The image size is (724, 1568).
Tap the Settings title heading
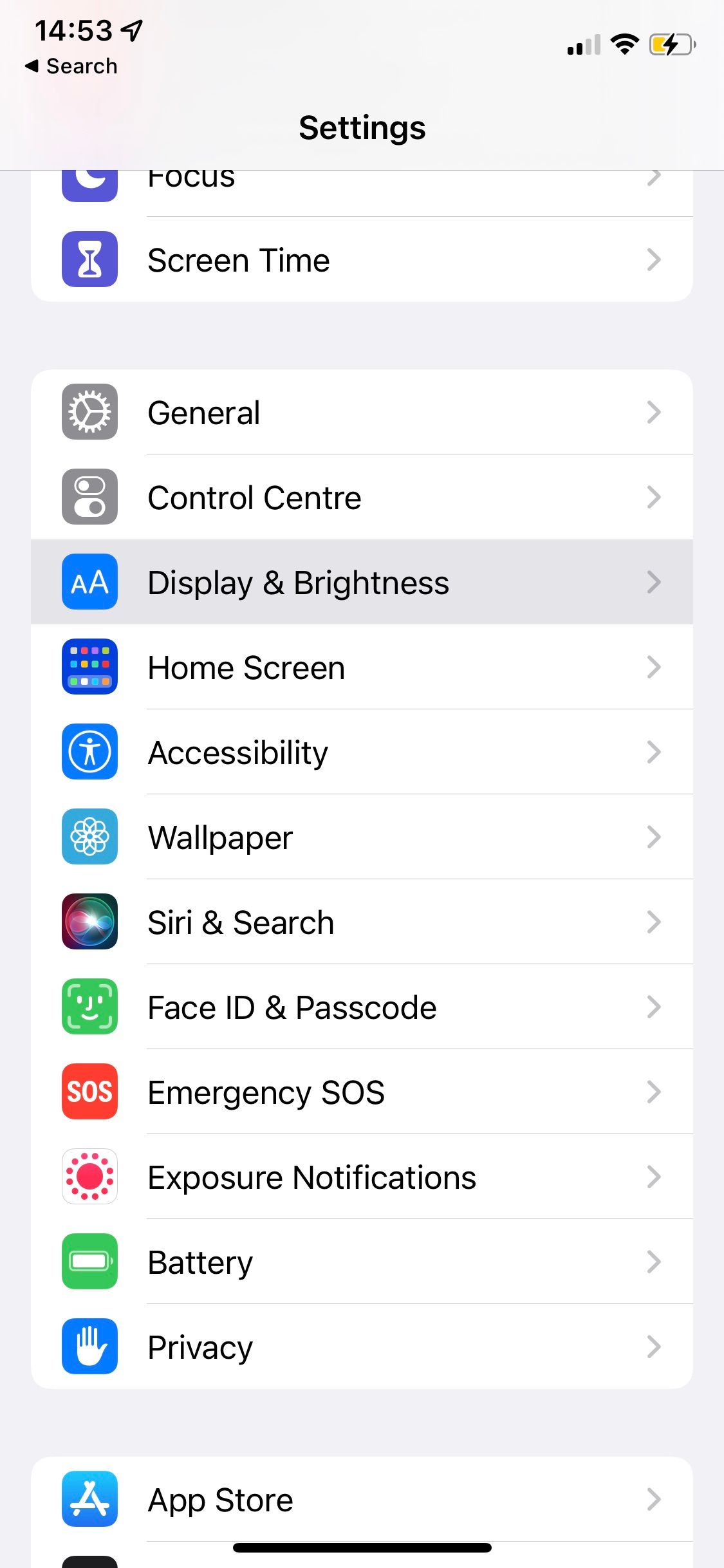(x=362, y=127)
